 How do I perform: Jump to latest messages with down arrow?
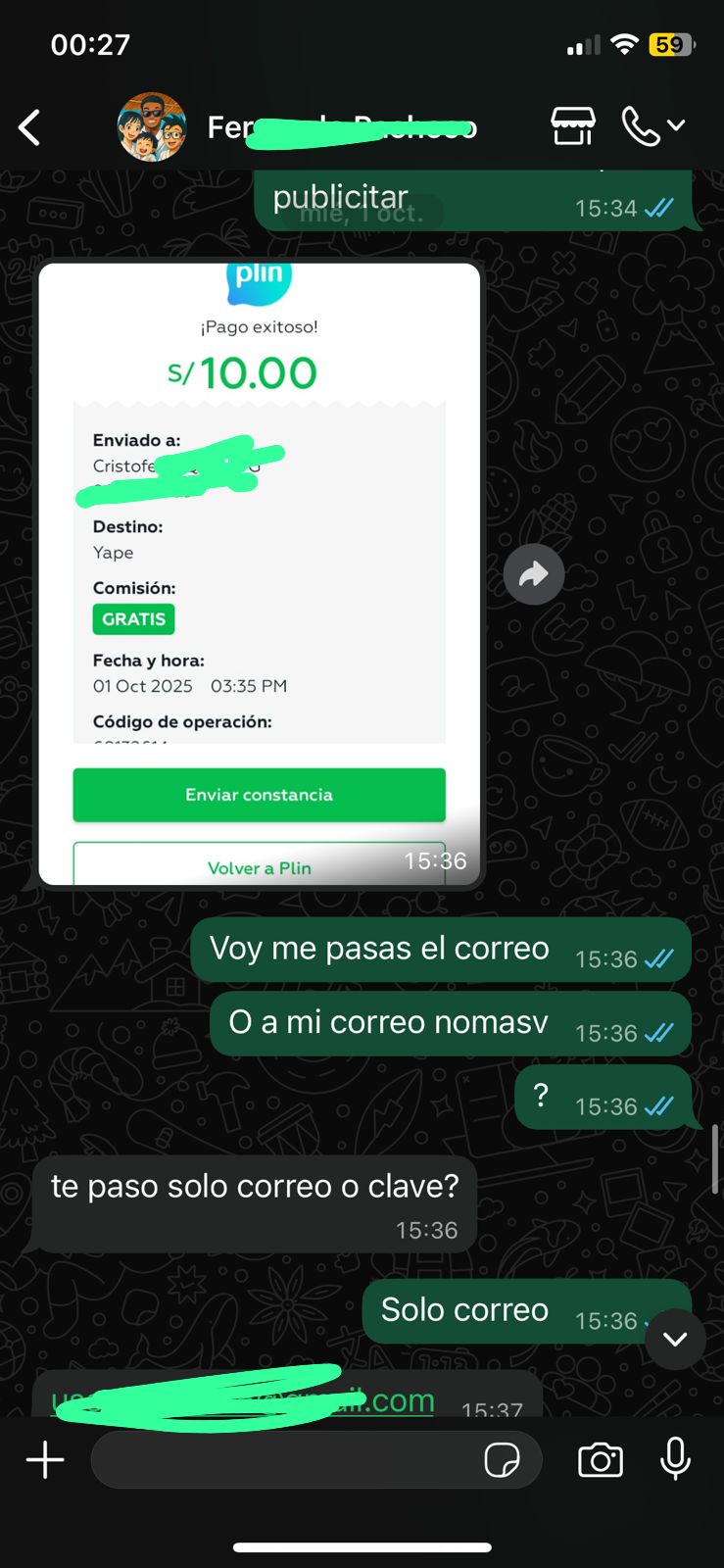[x=675, y=1339]
